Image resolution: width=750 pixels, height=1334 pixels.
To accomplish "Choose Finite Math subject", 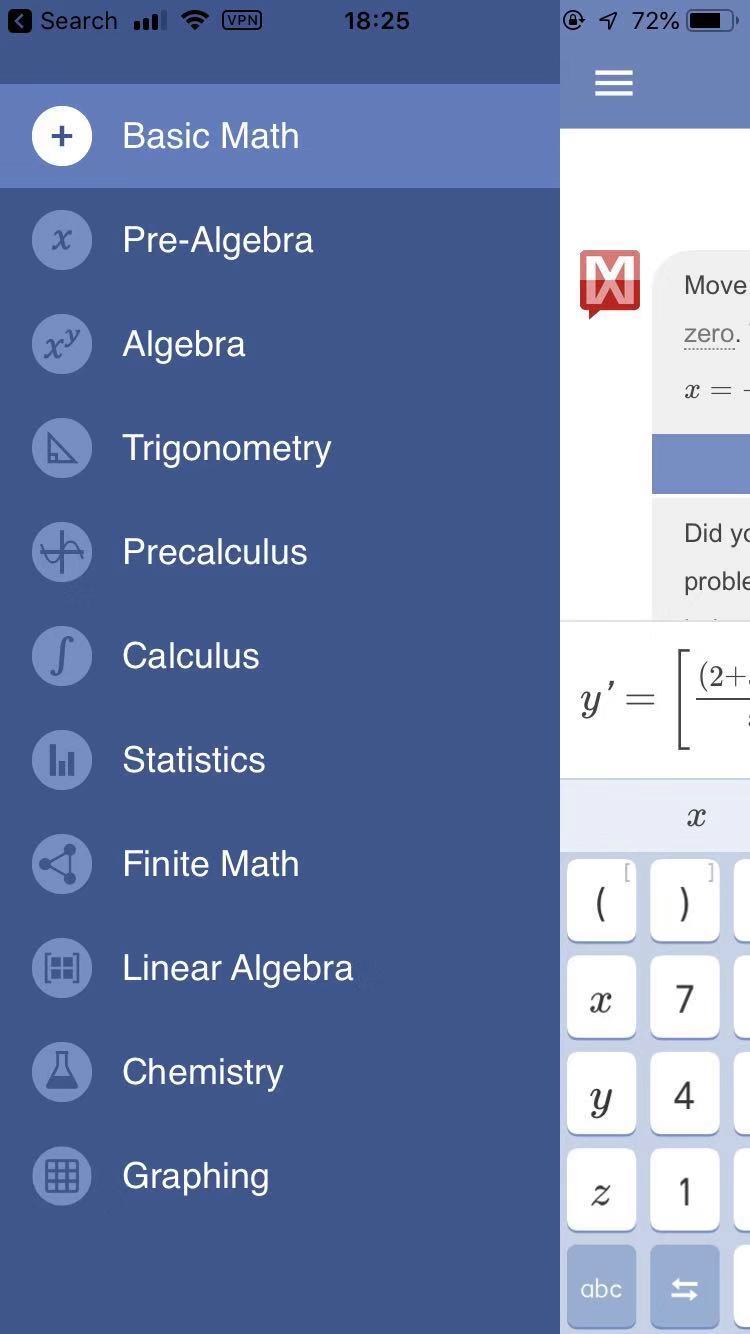I will tap(210, 864).
